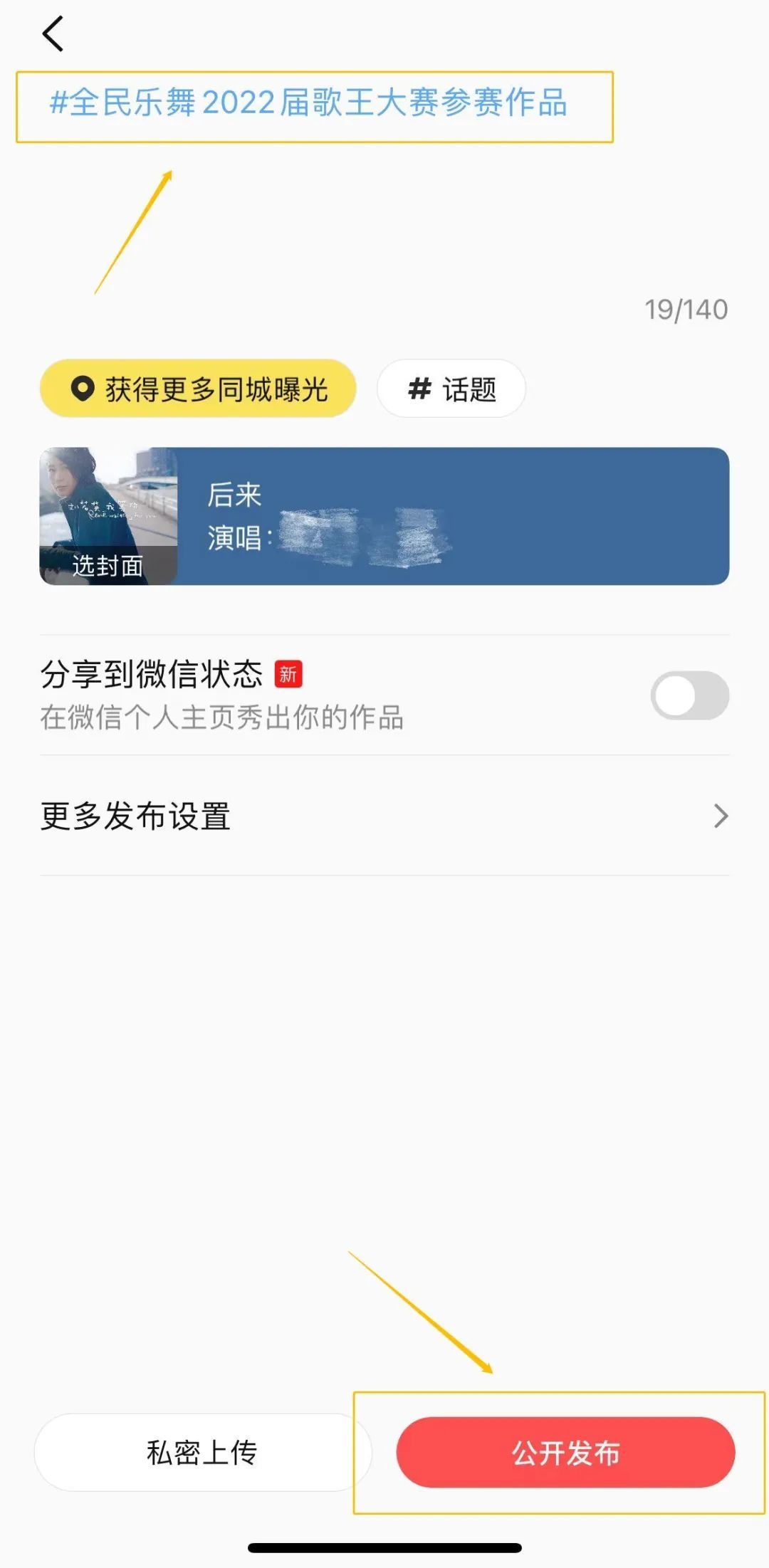Add a topic with the # 话题 chip
Image resolution: width=769 pixels, height=1568 pixels.
[x=451, y=389]
